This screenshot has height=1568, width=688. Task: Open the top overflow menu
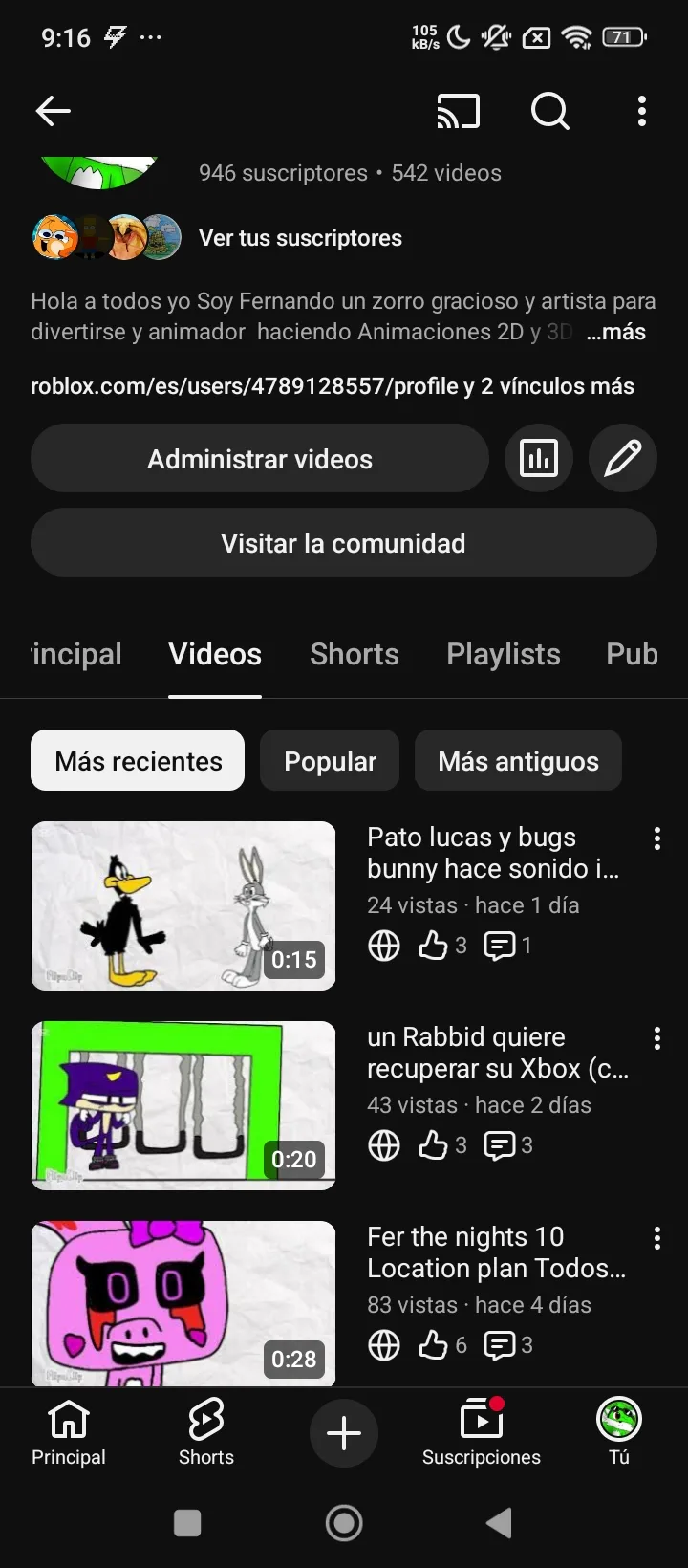pyautogui.click(x=642, y=112)
